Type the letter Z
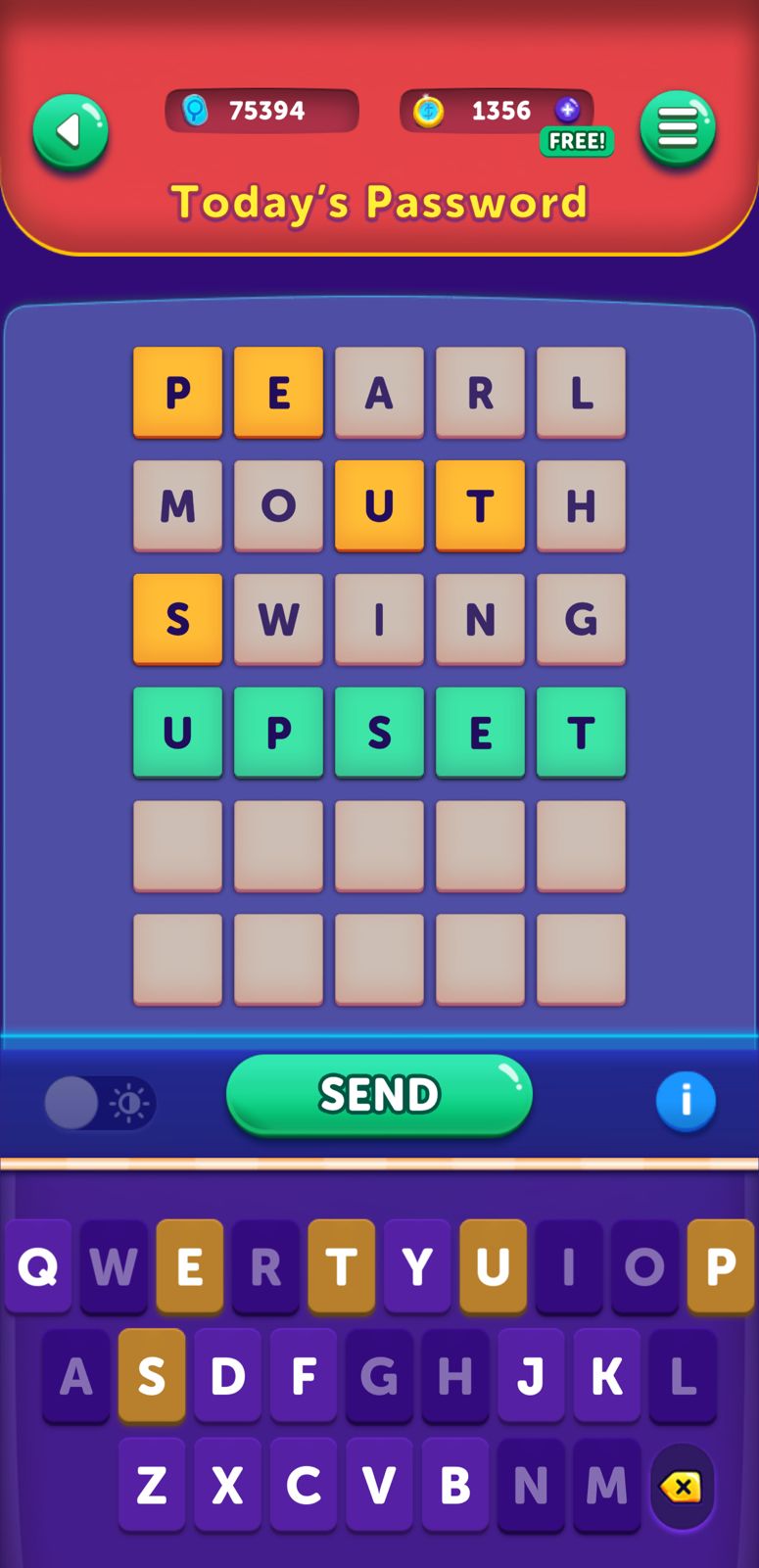The height and width of the screenshot is (1568, 759). point(152,1486)
